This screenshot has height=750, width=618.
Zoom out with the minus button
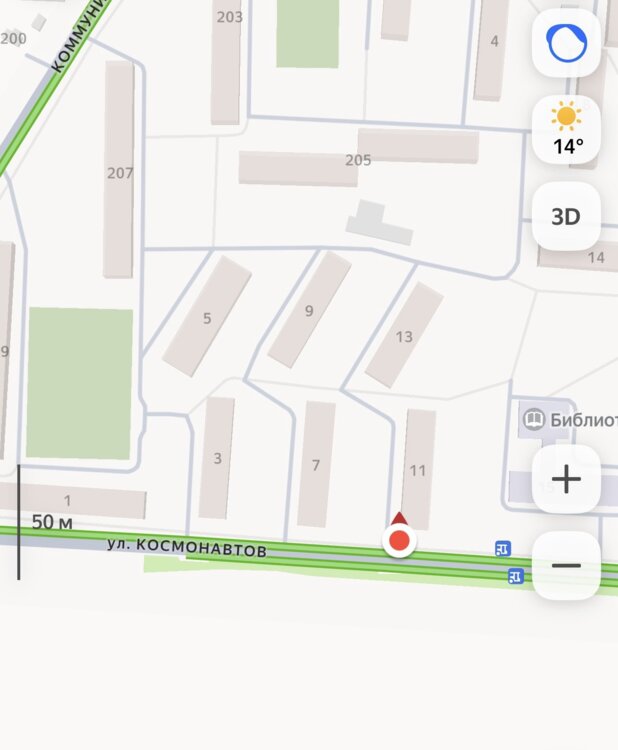[566, 566]
